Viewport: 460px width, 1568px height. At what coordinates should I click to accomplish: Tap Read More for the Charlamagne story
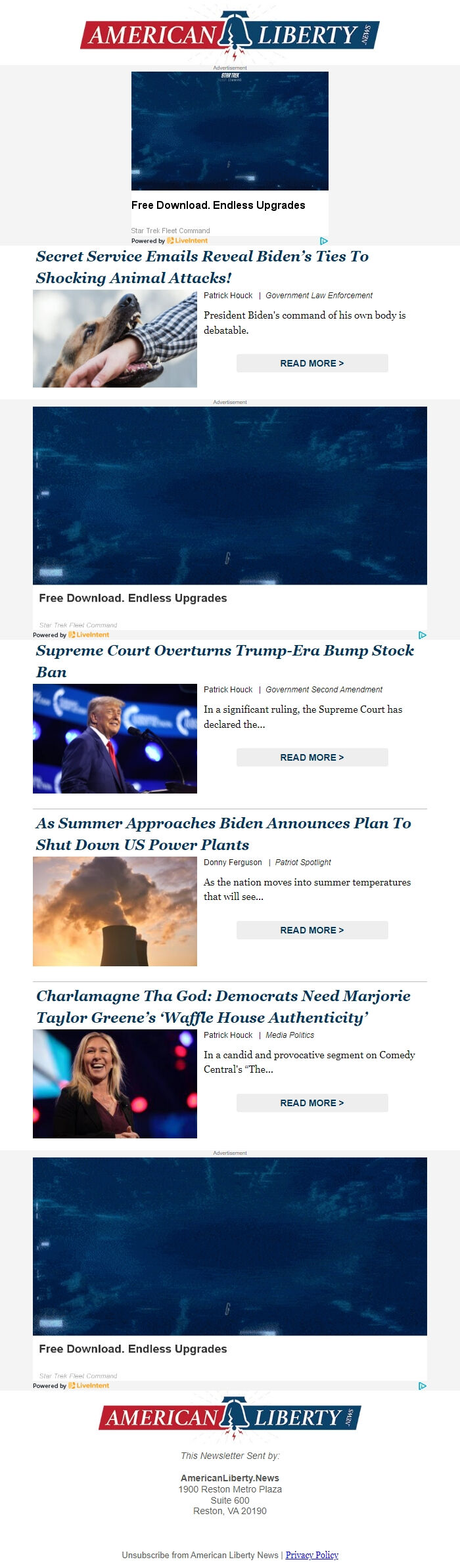[312, 1103]
